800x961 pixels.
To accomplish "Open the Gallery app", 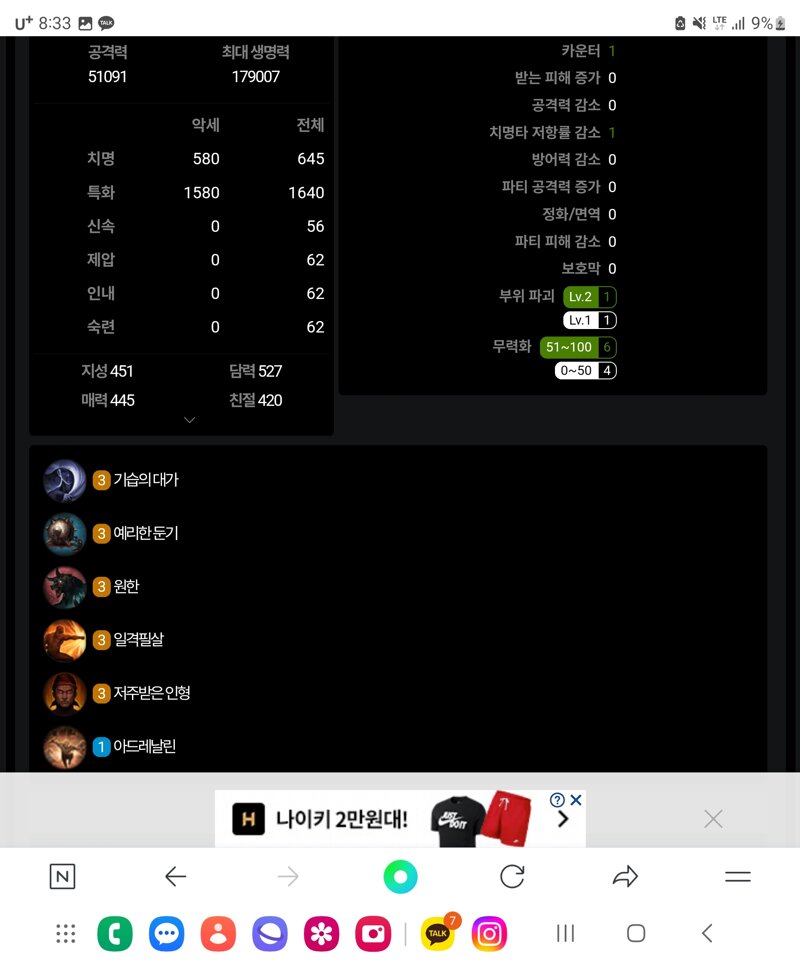I will (x=322, y=933).
